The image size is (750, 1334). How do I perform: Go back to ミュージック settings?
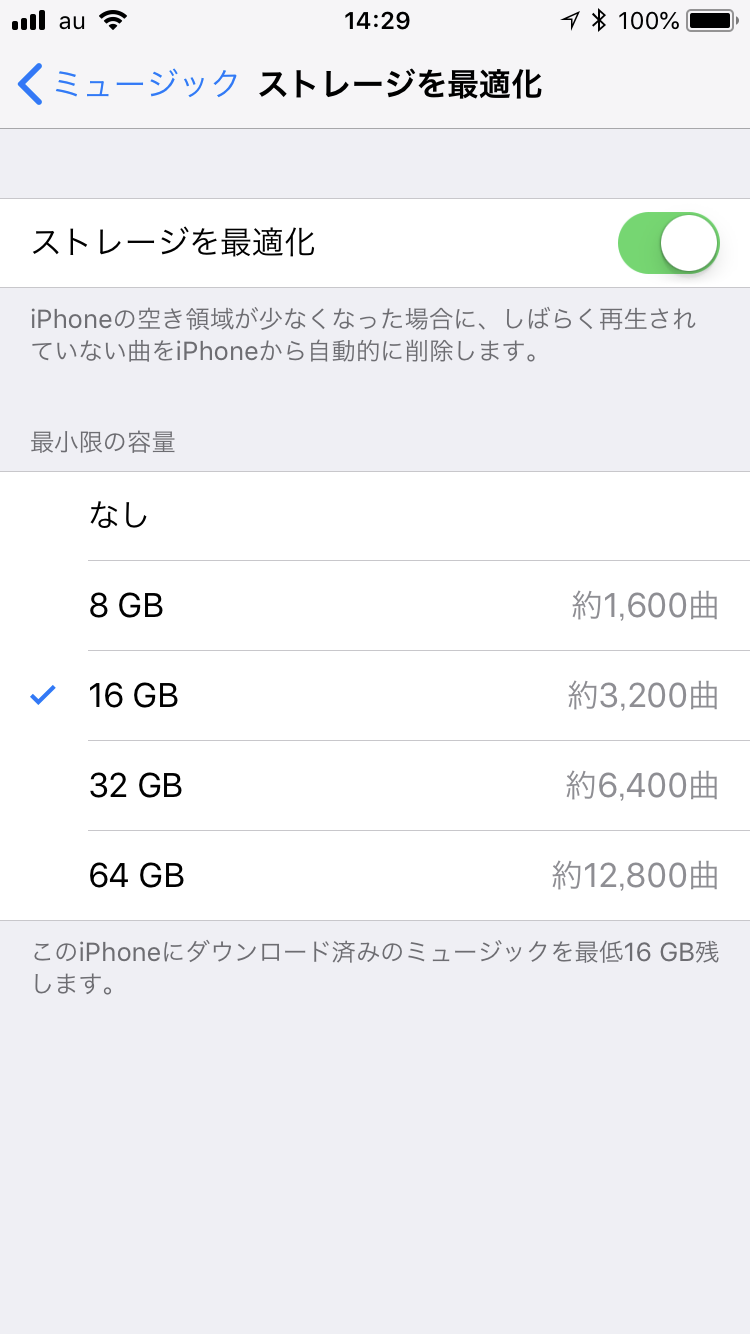129,84
